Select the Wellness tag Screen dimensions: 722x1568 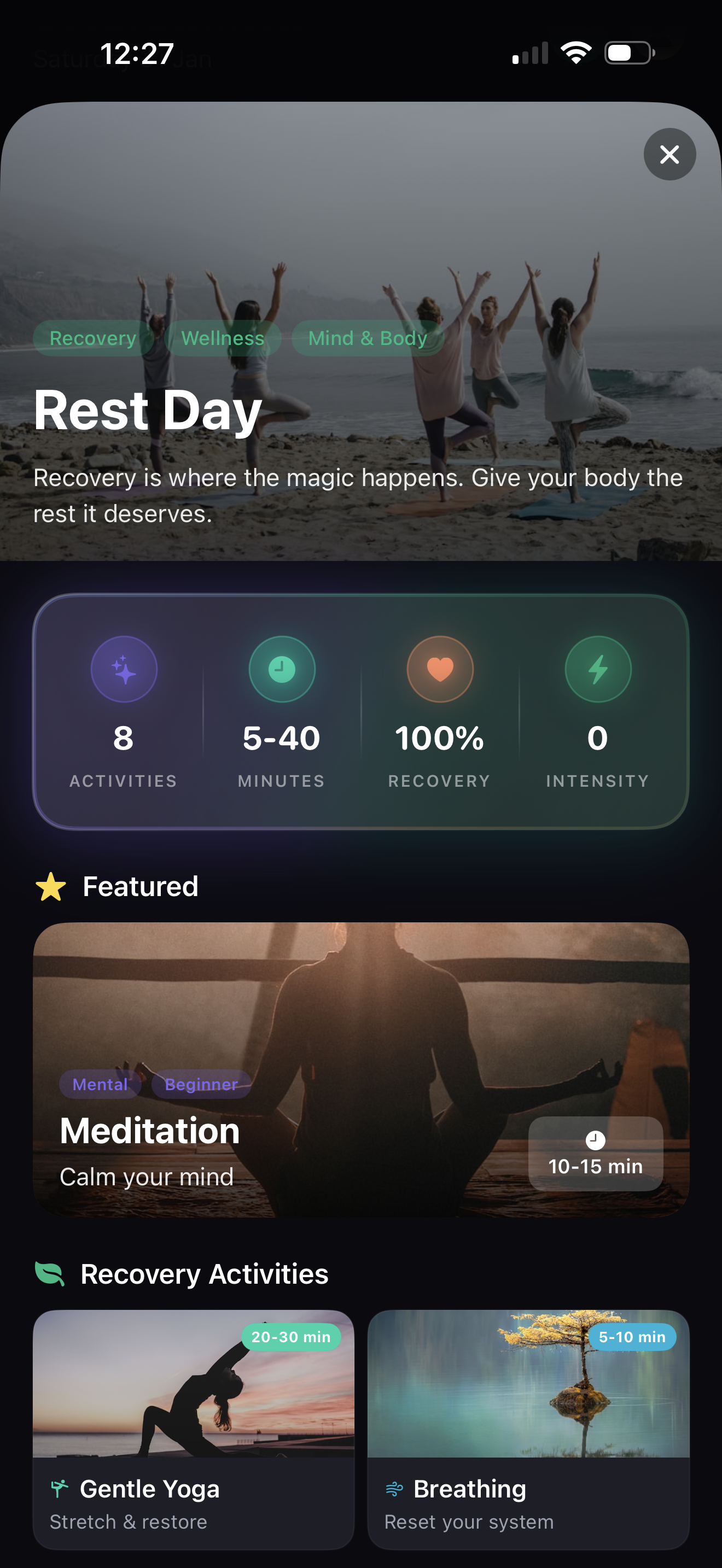tap(223, 338)
